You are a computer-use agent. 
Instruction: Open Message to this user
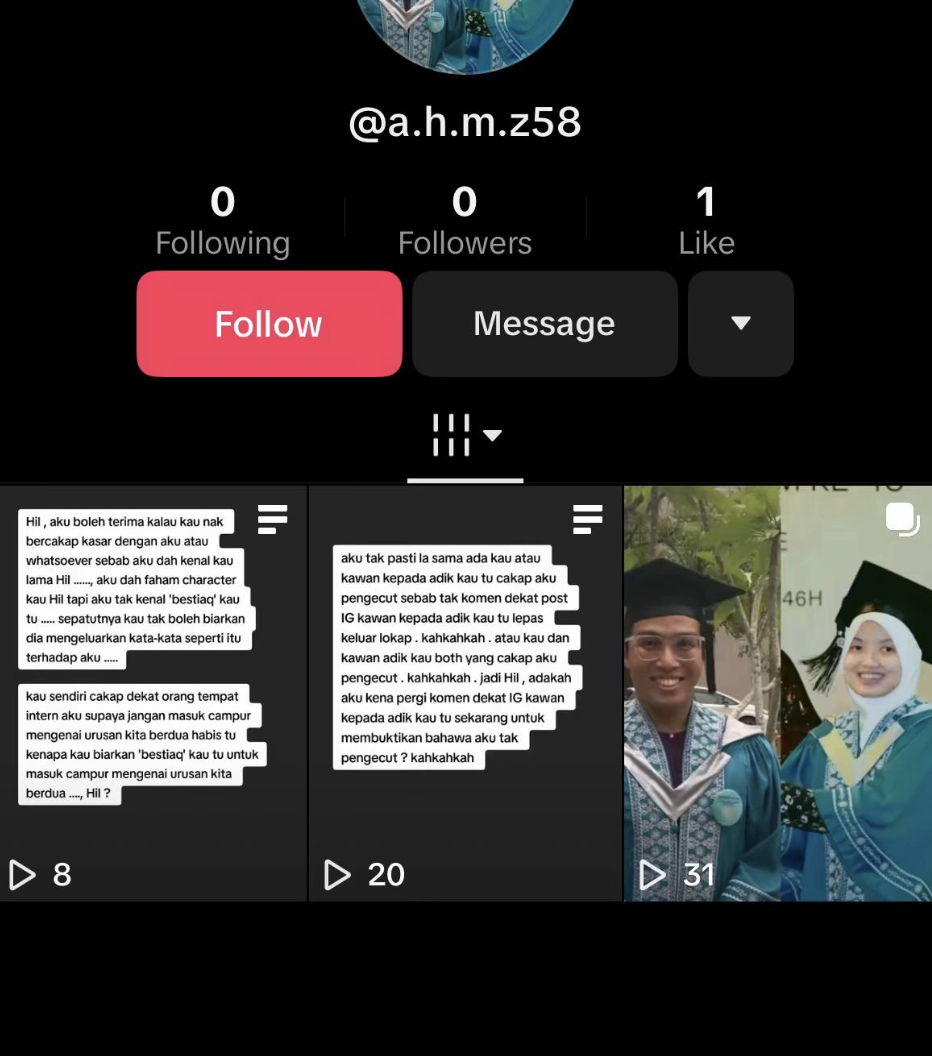click(x=544, y=324)
